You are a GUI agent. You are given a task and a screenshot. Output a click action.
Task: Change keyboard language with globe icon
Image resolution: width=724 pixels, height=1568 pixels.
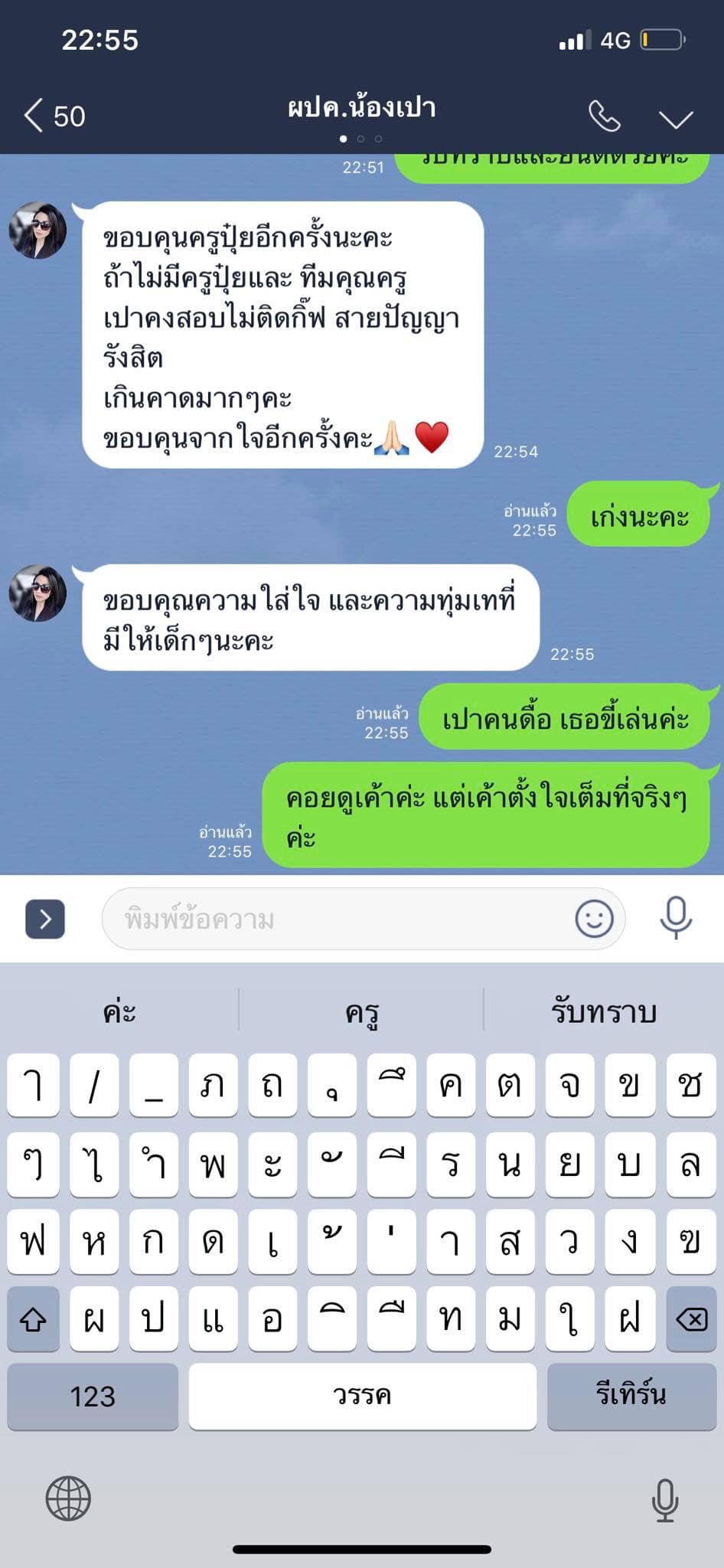point(68,1498)
